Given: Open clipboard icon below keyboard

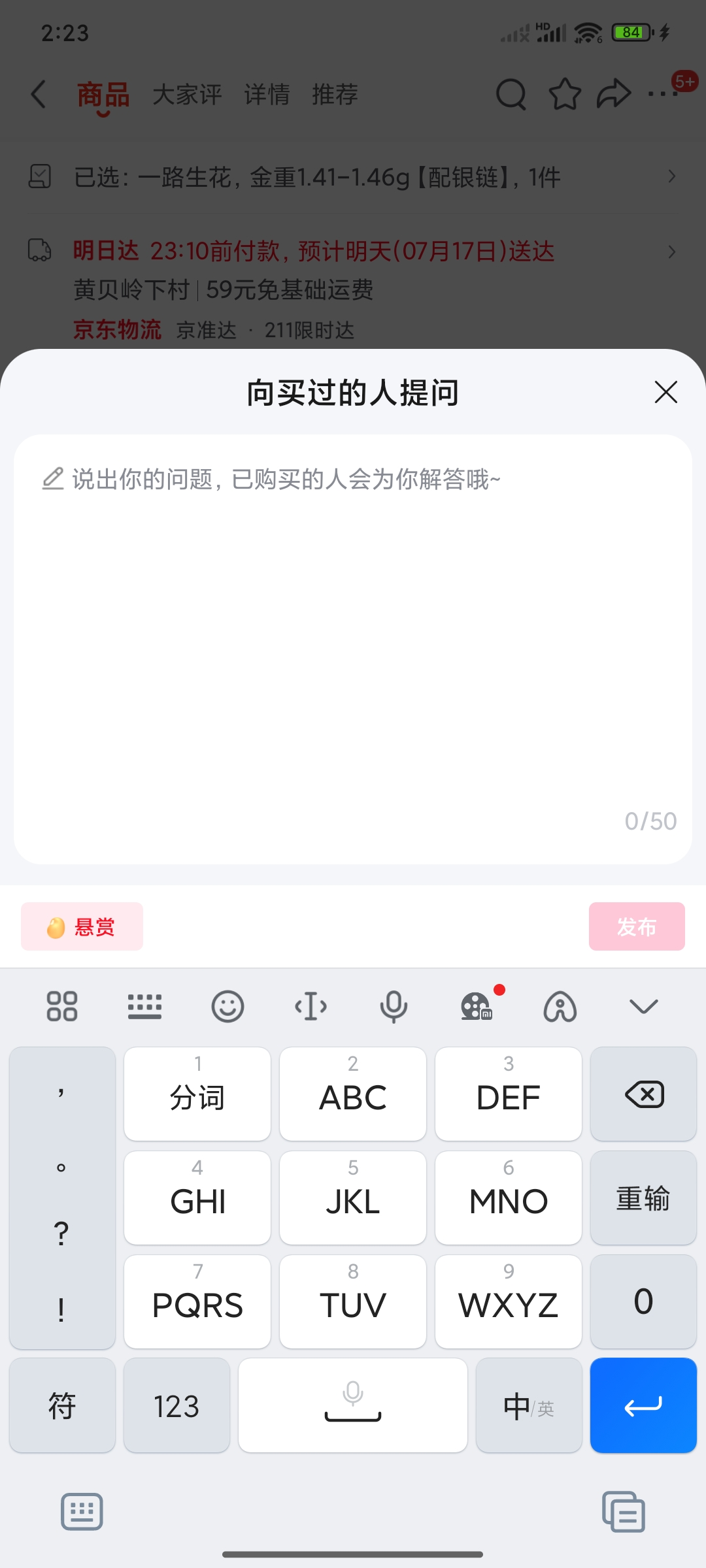Looking at the screenshot, I should click(x=623, y=1512).
